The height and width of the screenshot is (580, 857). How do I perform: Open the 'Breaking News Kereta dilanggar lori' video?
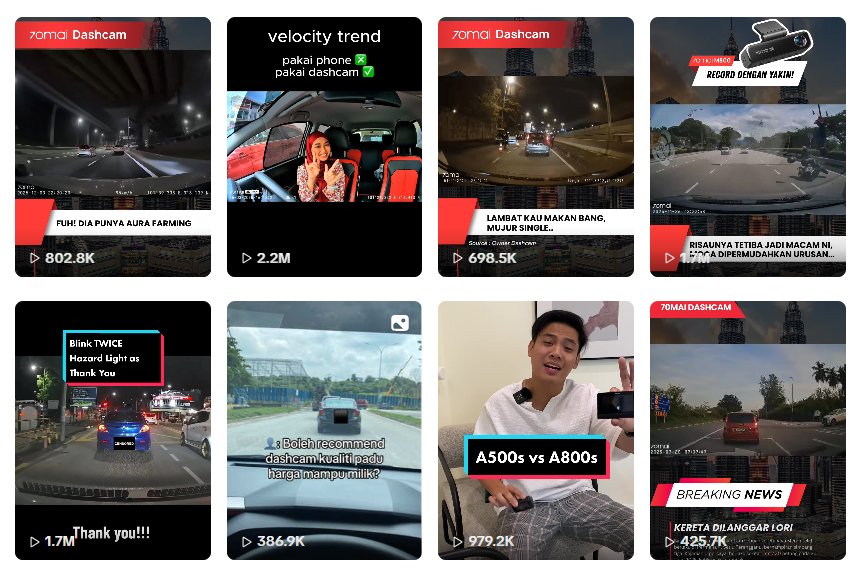pyautogui.click(x=747, y=430)
